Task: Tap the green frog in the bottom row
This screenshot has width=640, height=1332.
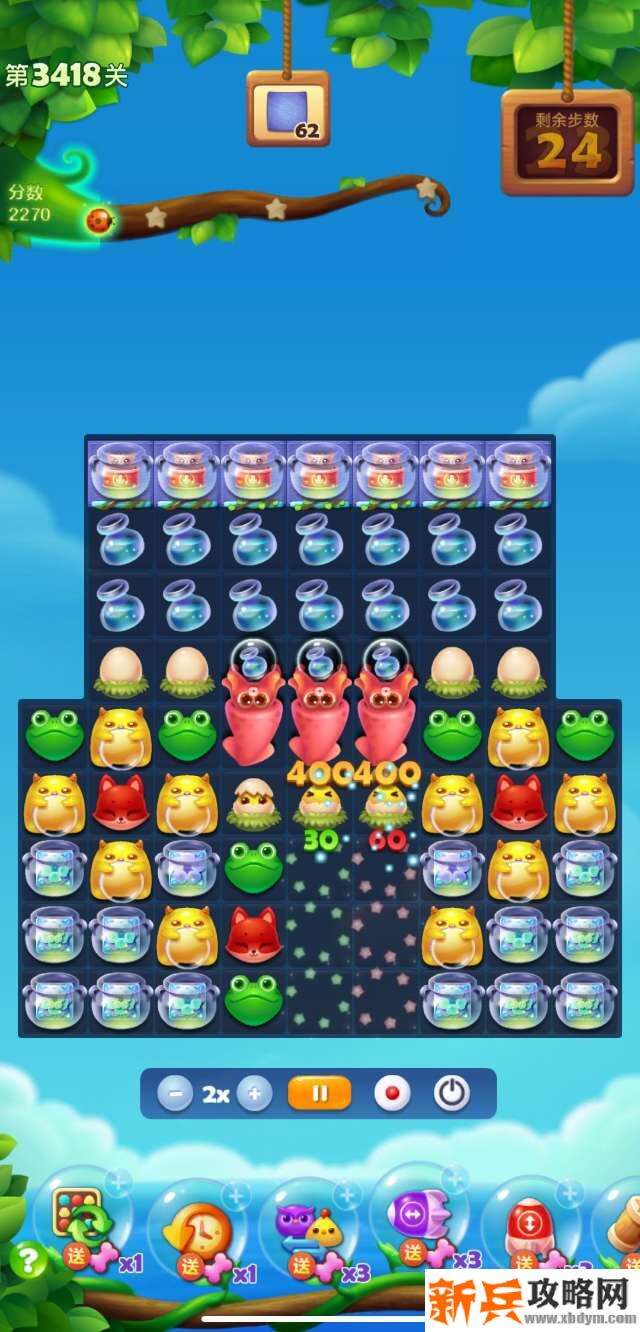Action: tap(253, 999)
